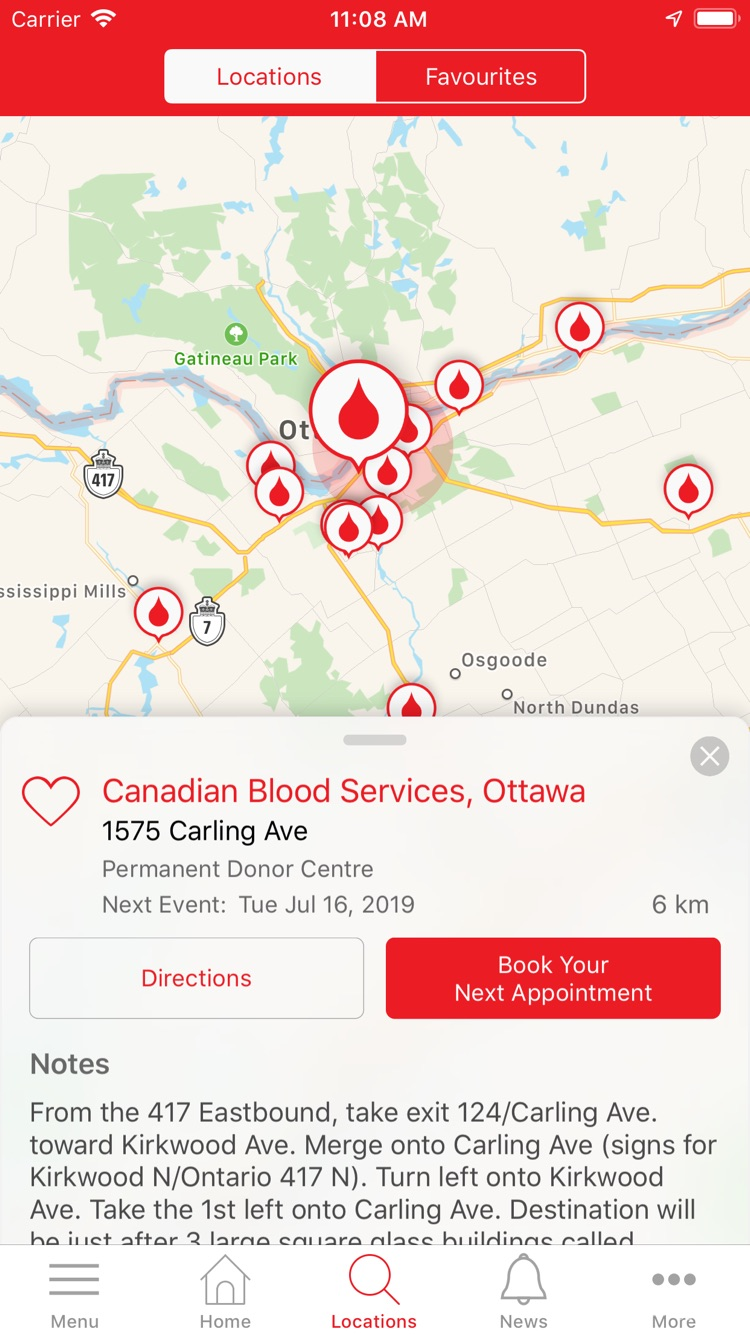Dismiss the donor centre card with the X
This screenshot has height=1334, width=750.
(x=709, y=756)
